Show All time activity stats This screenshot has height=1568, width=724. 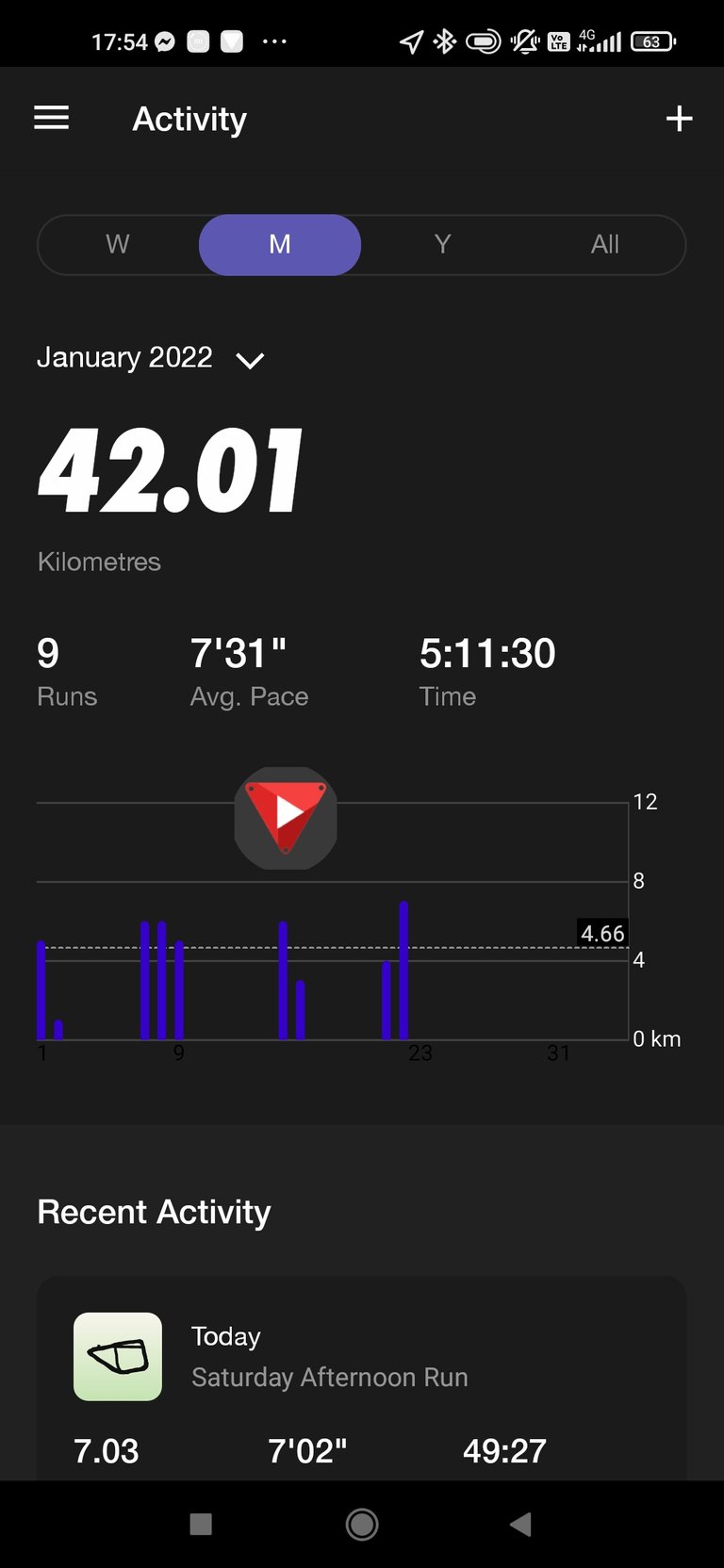coord(604,245)
